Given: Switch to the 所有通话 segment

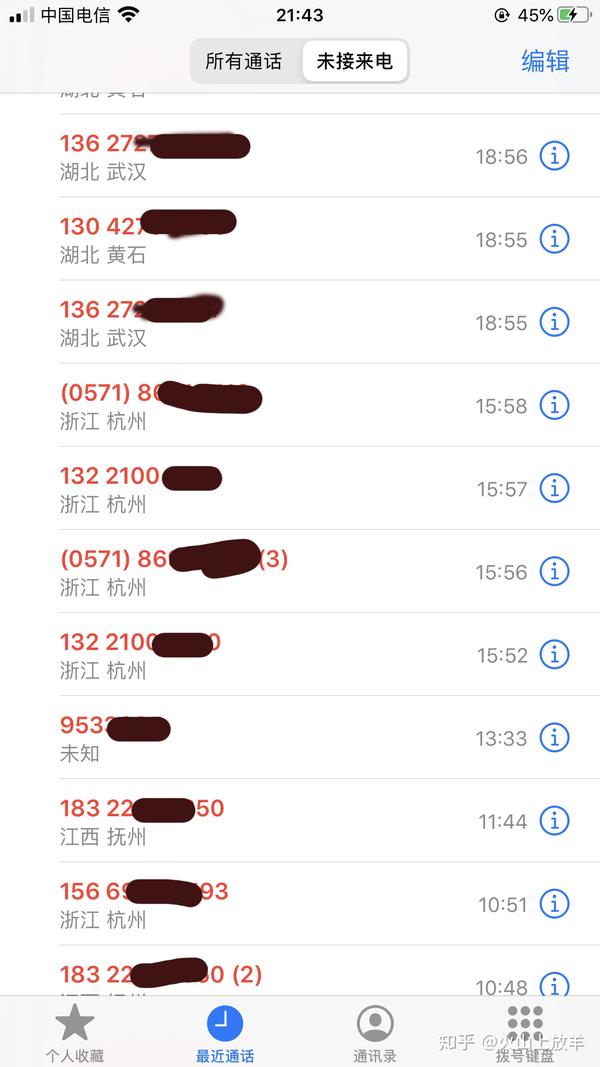Looking at the screenshot, I should [244, 61].
